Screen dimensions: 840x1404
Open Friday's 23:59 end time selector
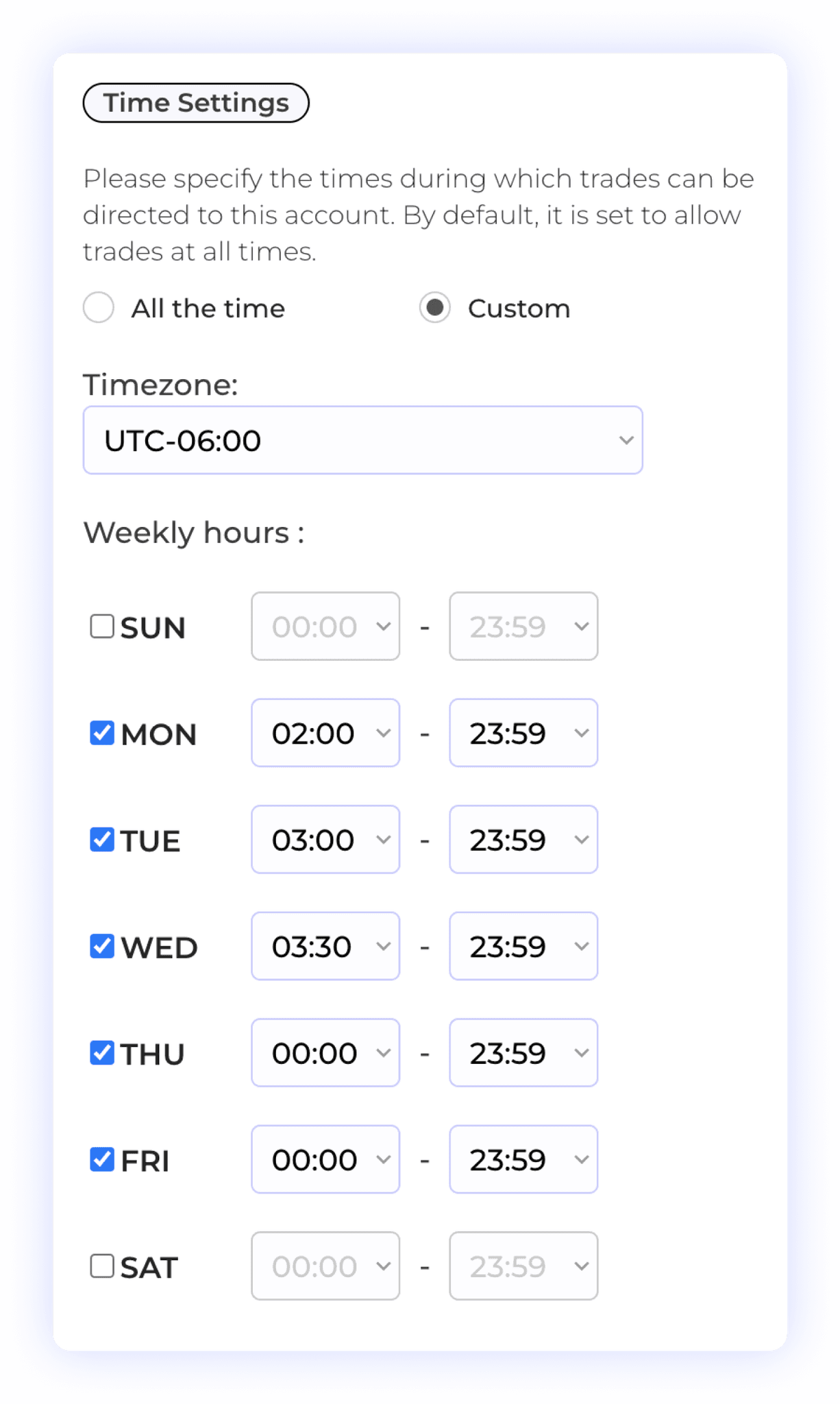click(x=523, y=1159)
